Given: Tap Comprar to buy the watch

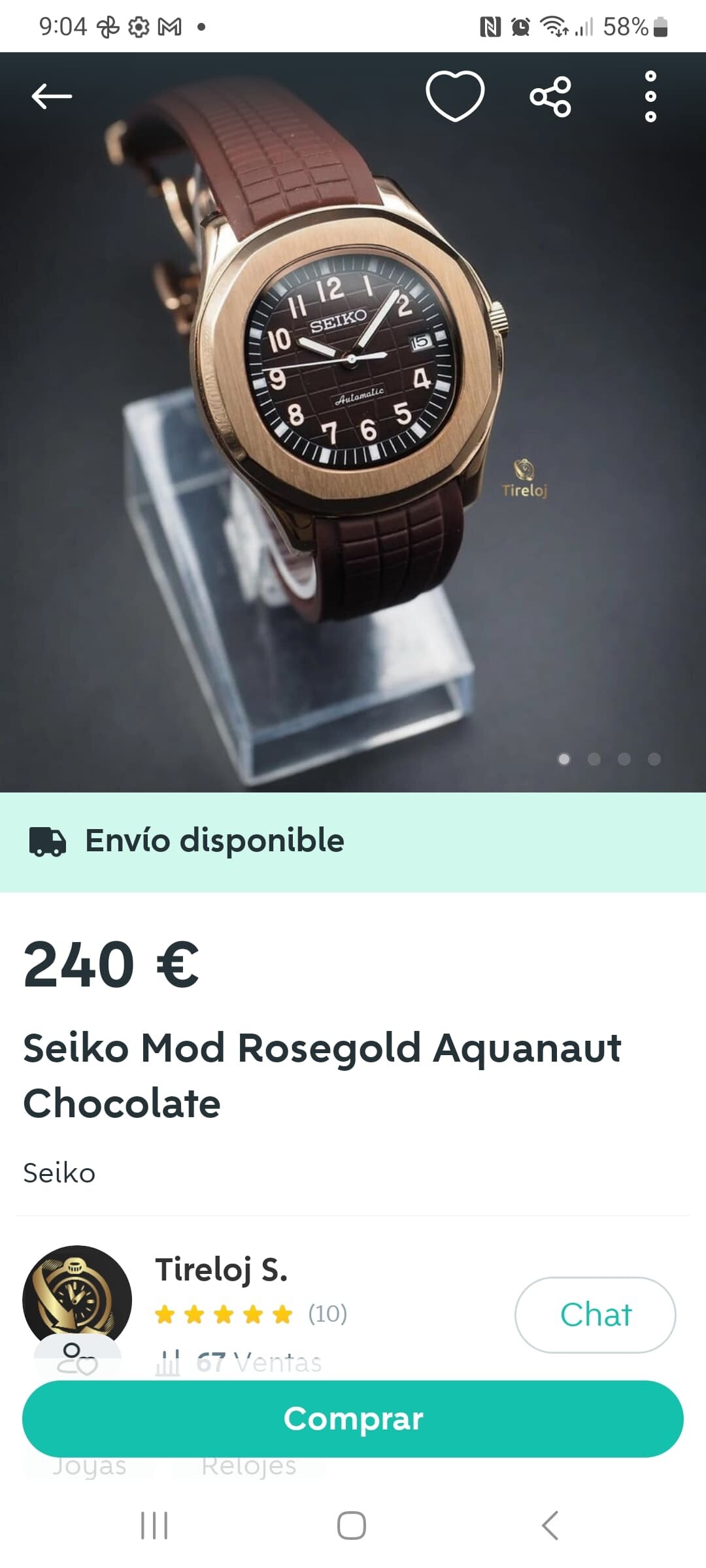Looking at the screenshot, I should pos(353,1419).
